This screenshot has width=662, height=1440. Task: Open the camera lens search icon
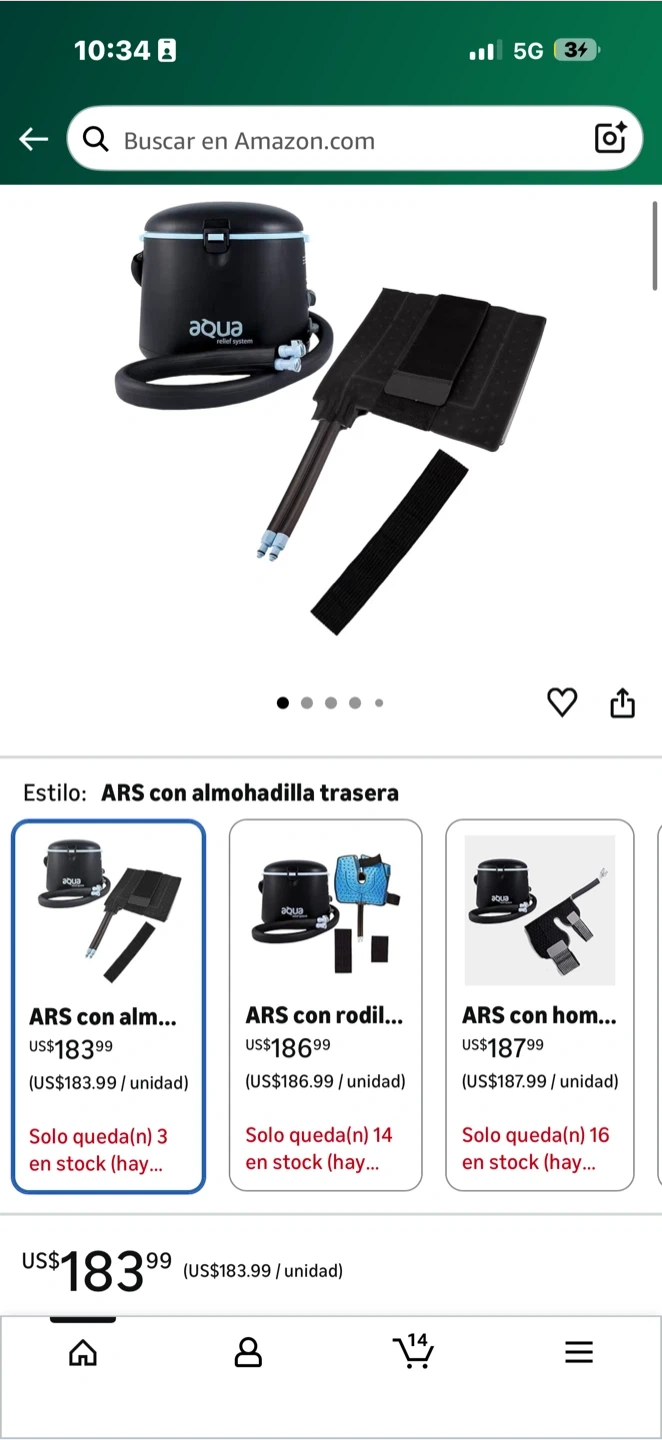point(610,138)
